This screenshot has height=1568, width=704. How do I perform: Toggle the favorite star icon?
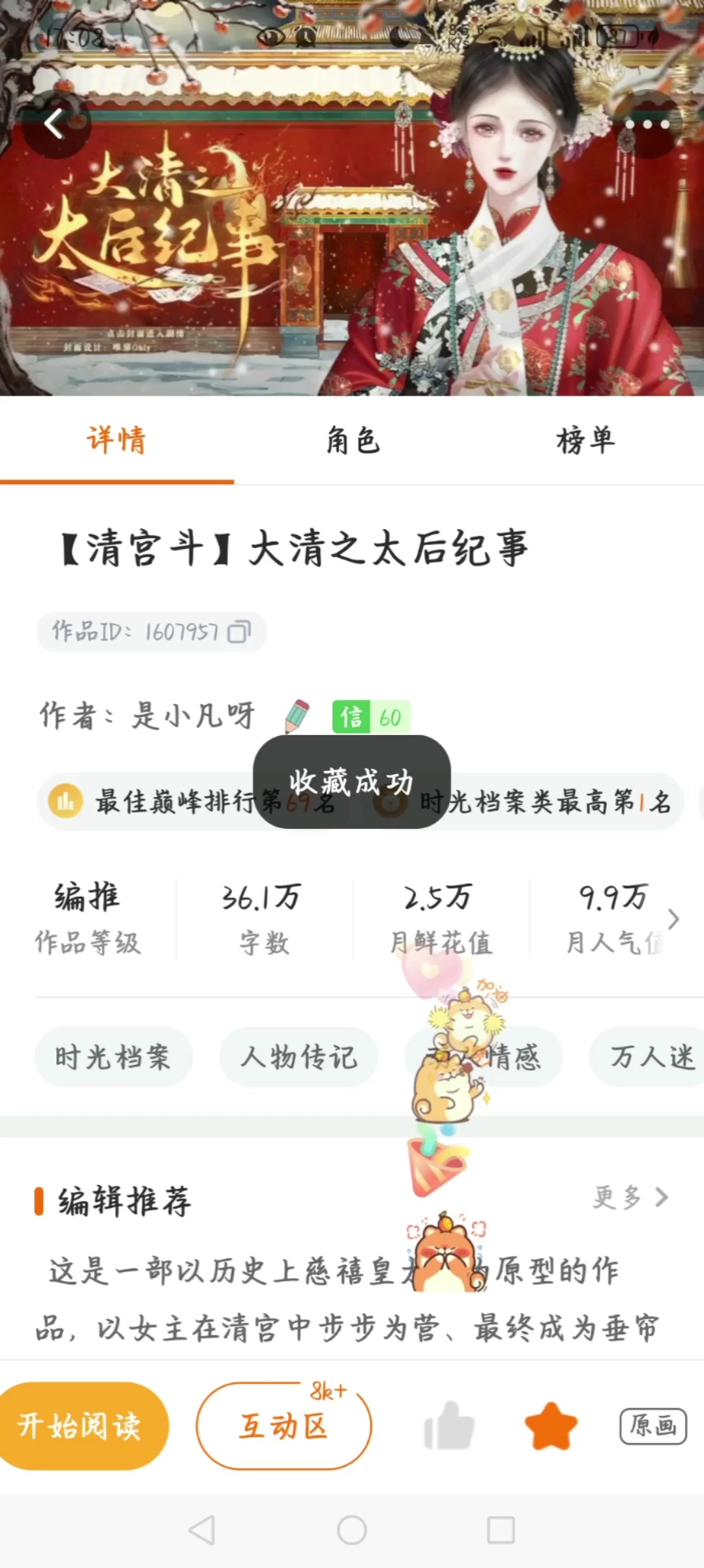[x=551, y=1426]
